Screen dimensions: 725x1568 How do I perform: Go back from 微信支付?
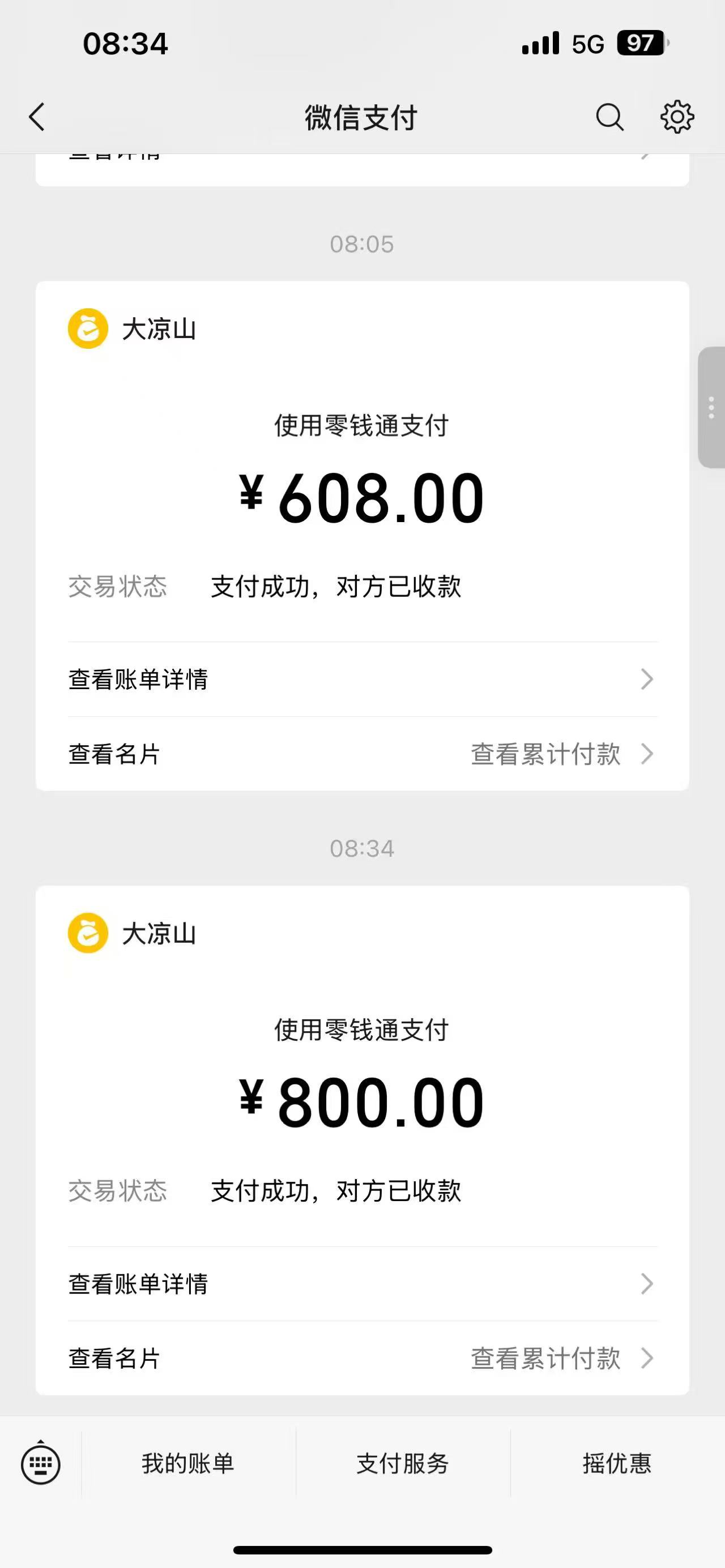pos(37,117)
